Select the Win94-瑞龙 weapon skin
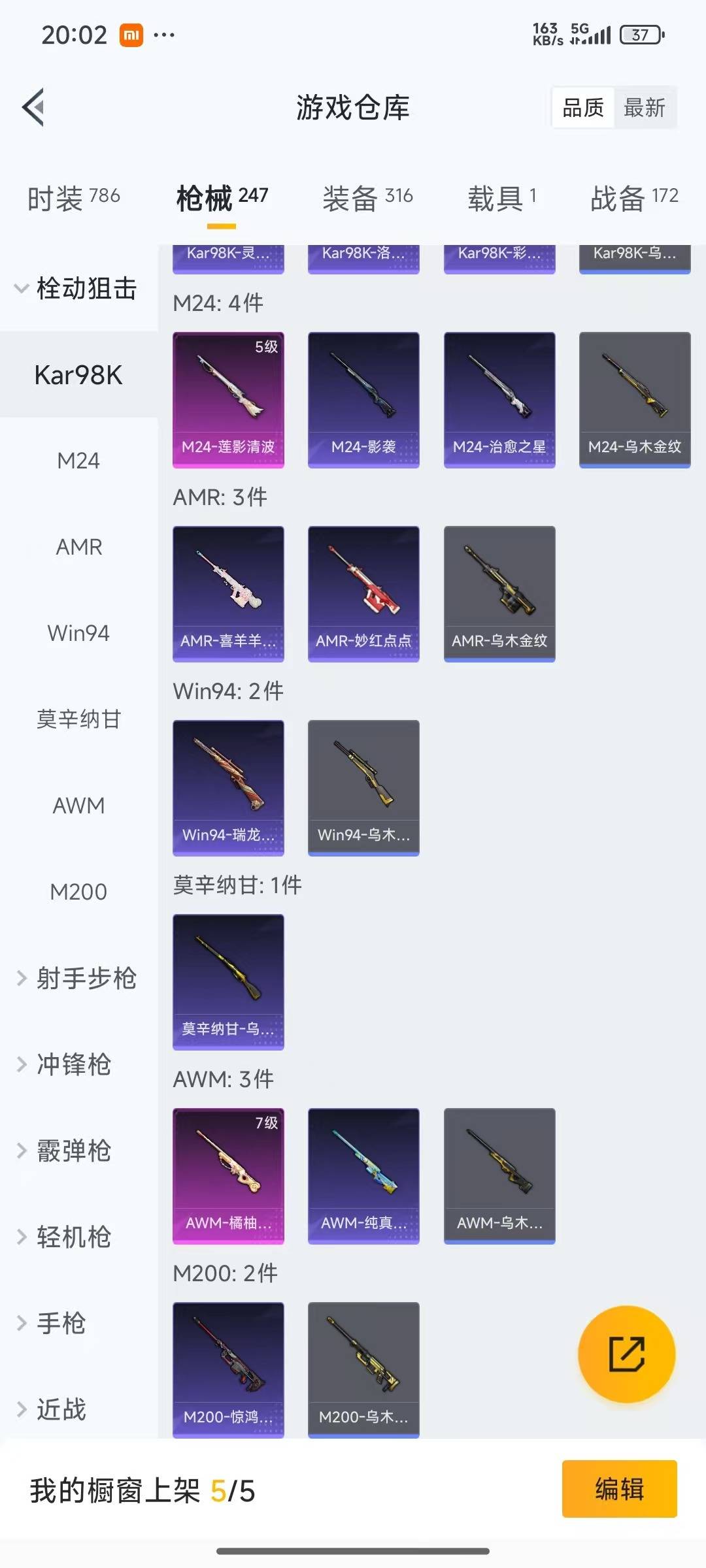Viewport: 706px width, 1568px height. tap(227, 787)
